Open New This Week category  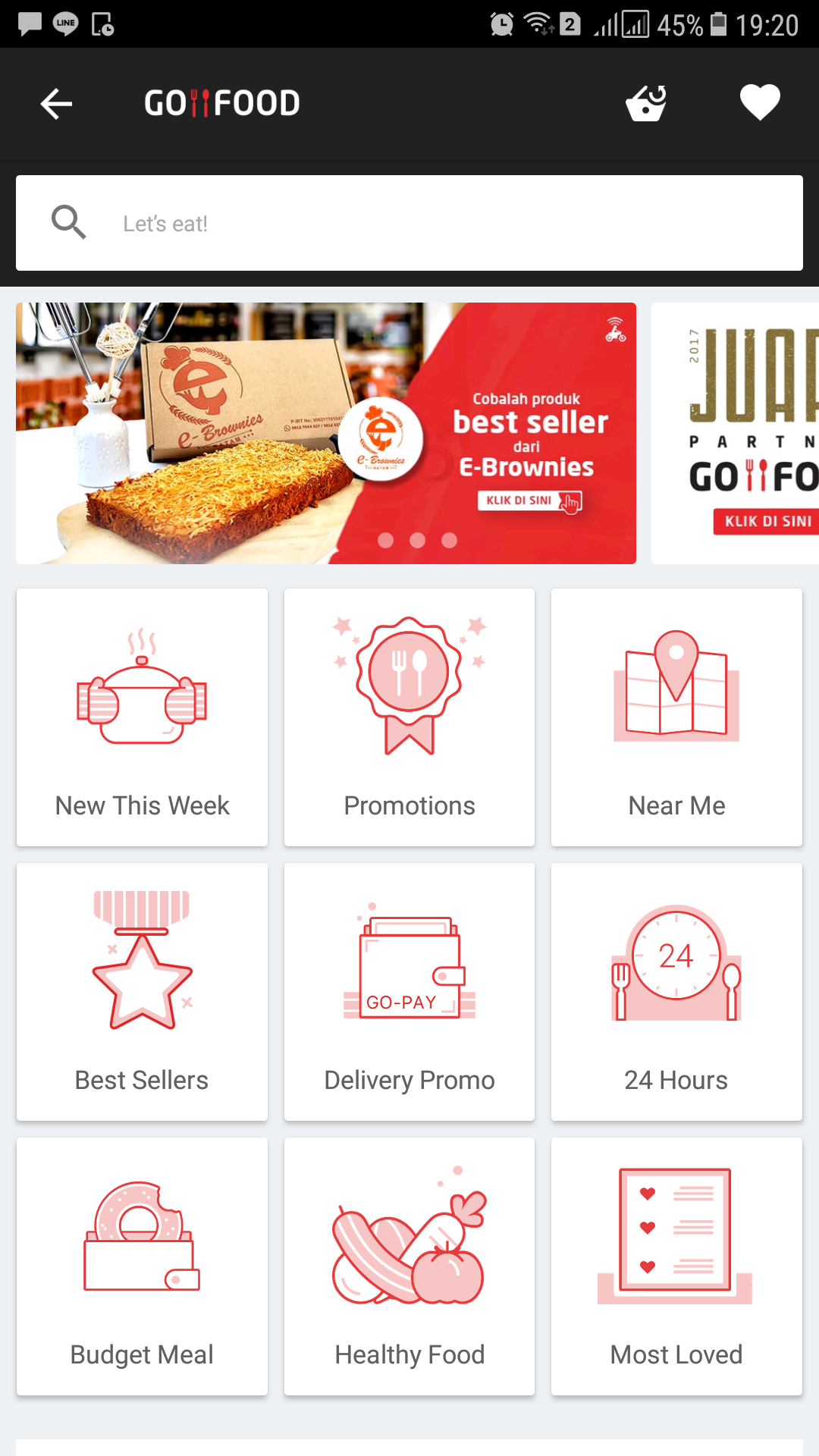142,717
